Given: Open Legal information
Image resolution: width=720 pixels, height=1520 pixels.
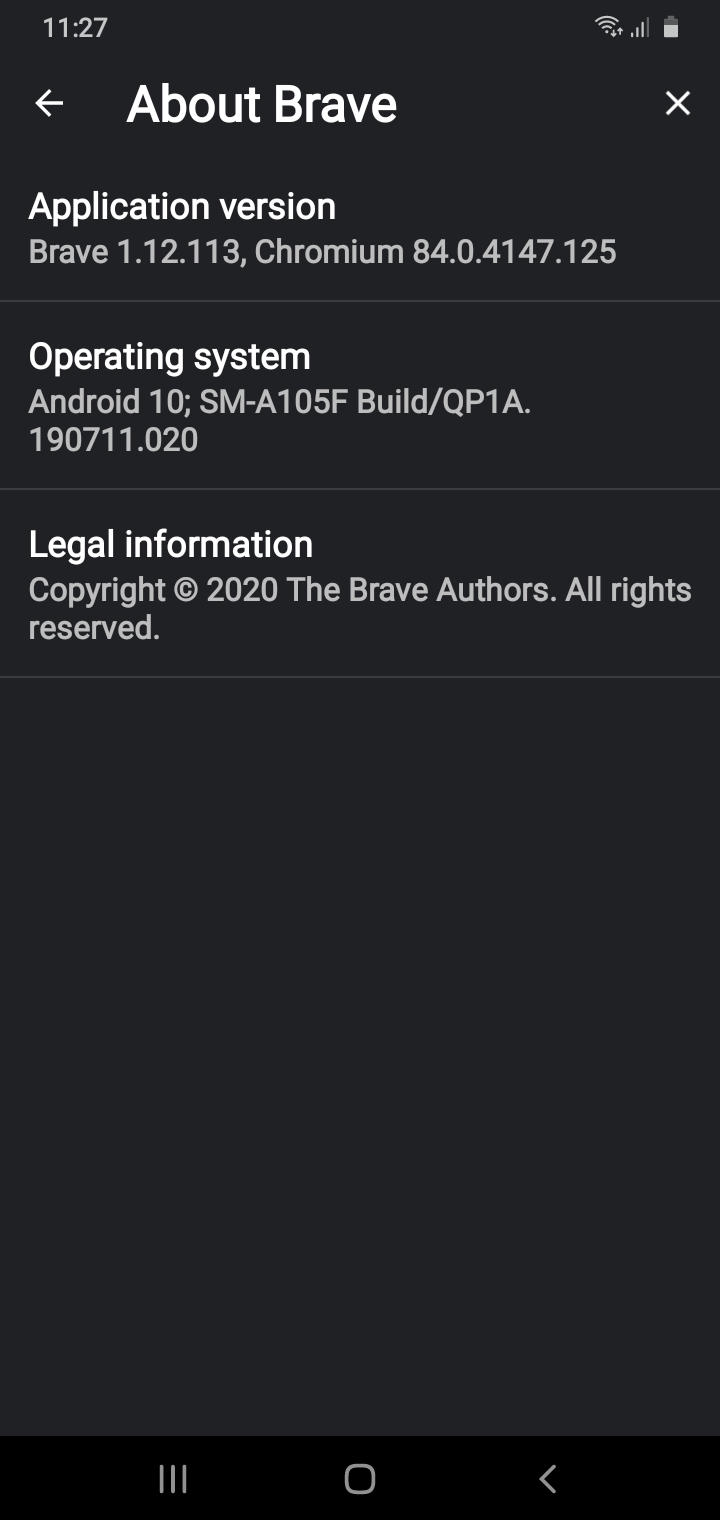Looking at the screenshot, I should coord(360,584).
